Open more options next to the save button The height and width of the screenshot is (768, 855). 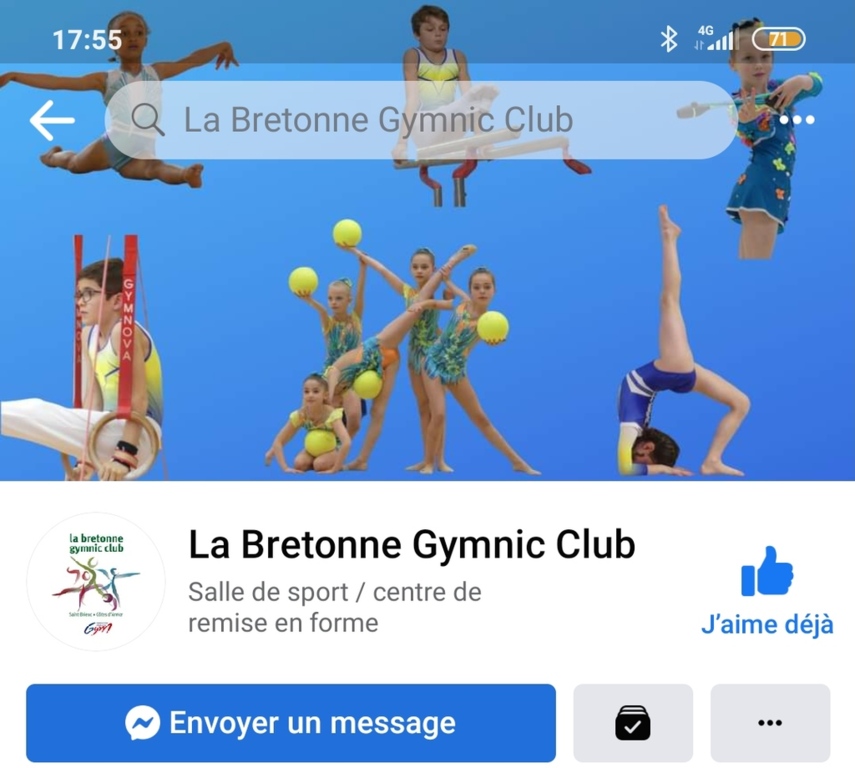click(x=769, y=723)
